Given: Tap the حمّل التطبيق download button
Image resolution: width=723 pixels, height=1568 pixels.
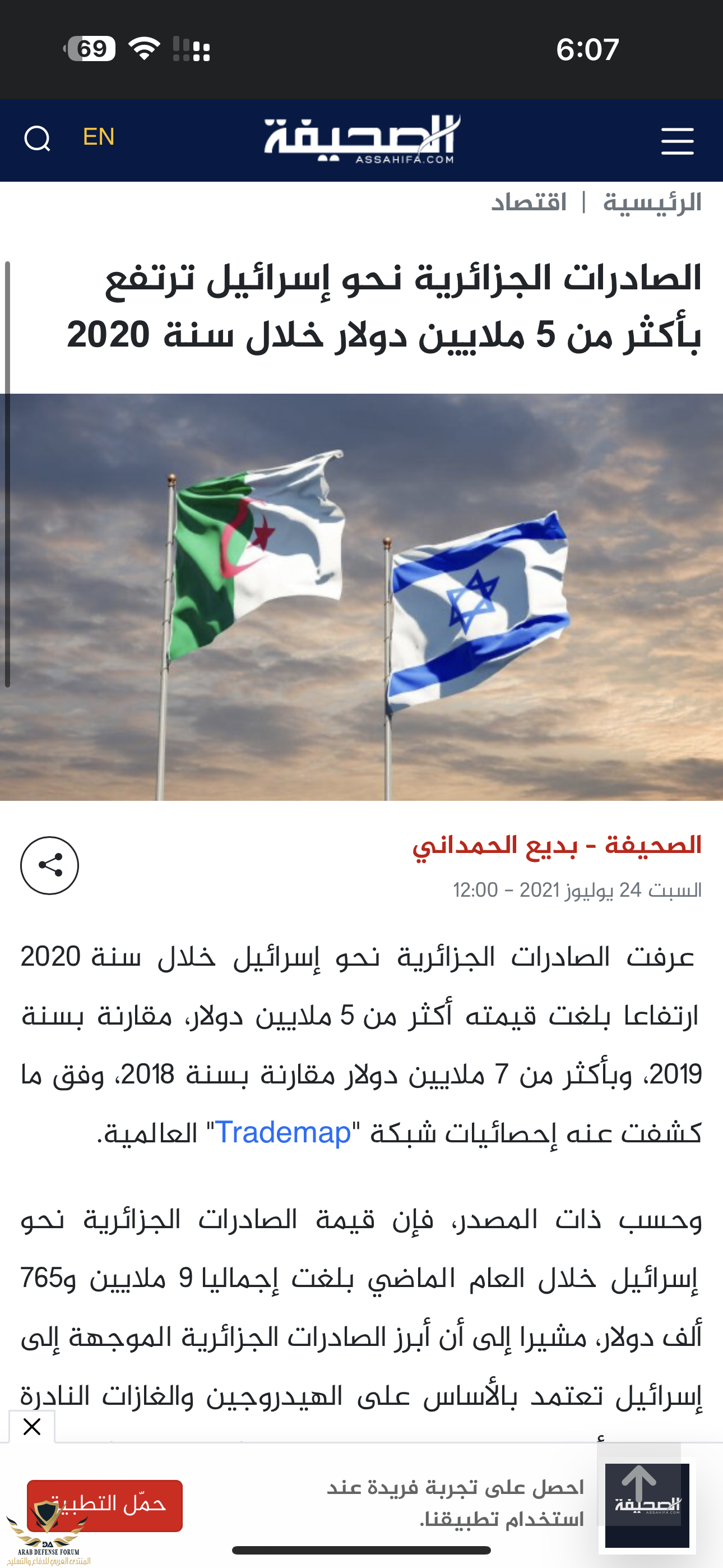Looking at the screenshot, I should click(x=105, y=1504).
